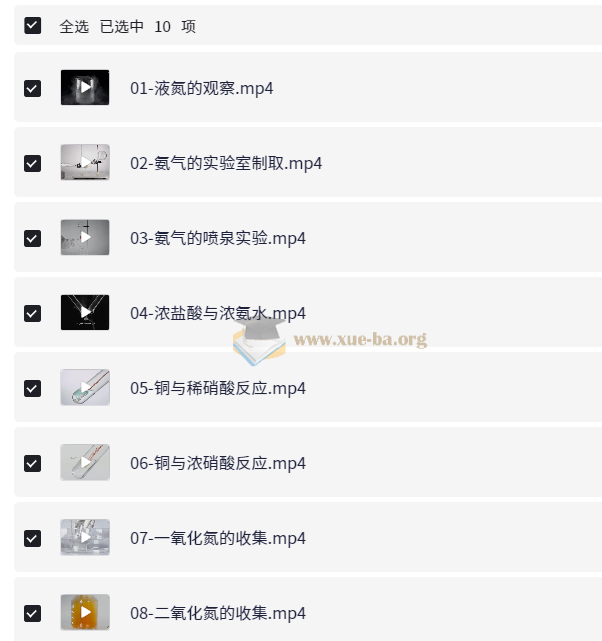Play 03-氨气的喷泉实验.mp4
Image resolution: width=602 pixels, height=641 pixels.
point(217,238)
